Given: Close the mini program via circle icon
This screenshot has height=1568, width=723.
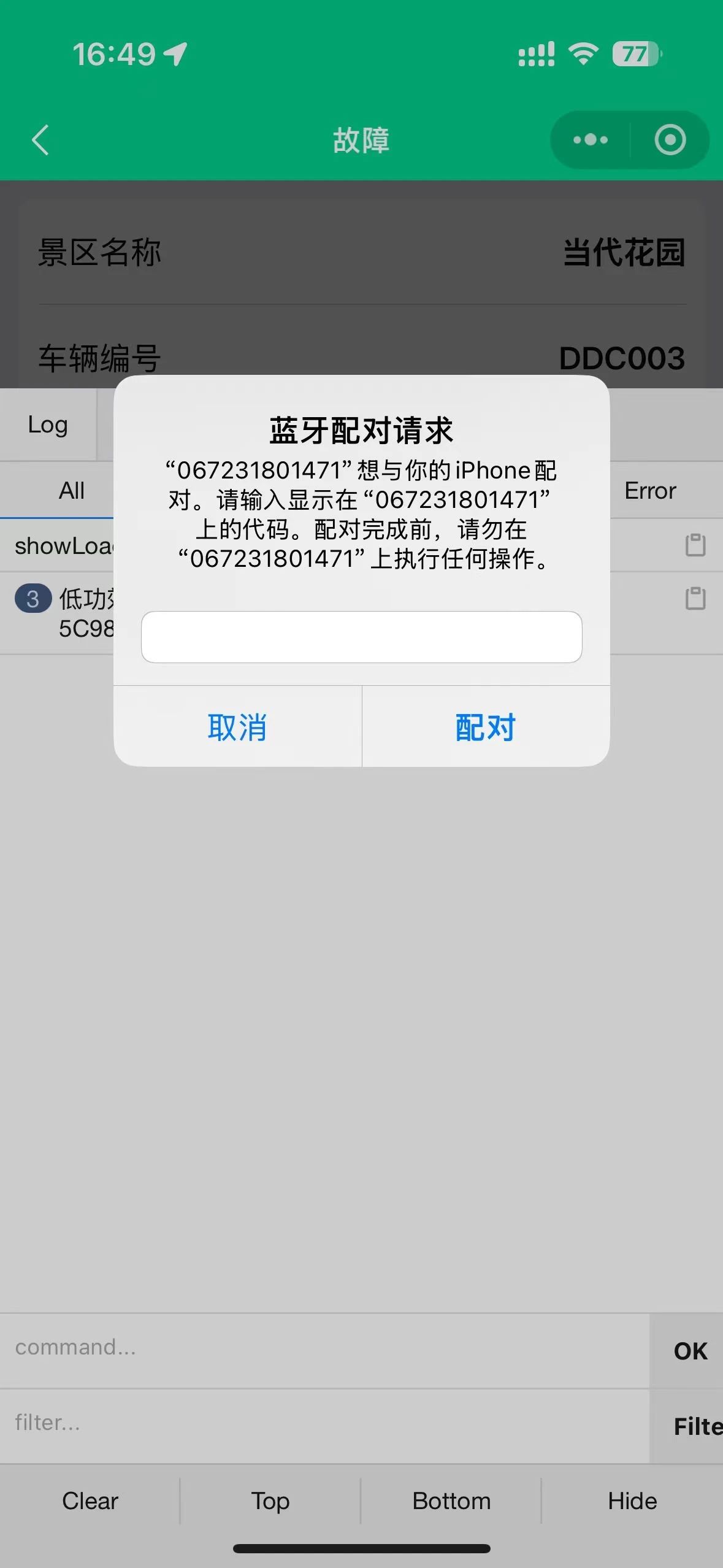Looking at the screenshot, I should coord(670,140).
